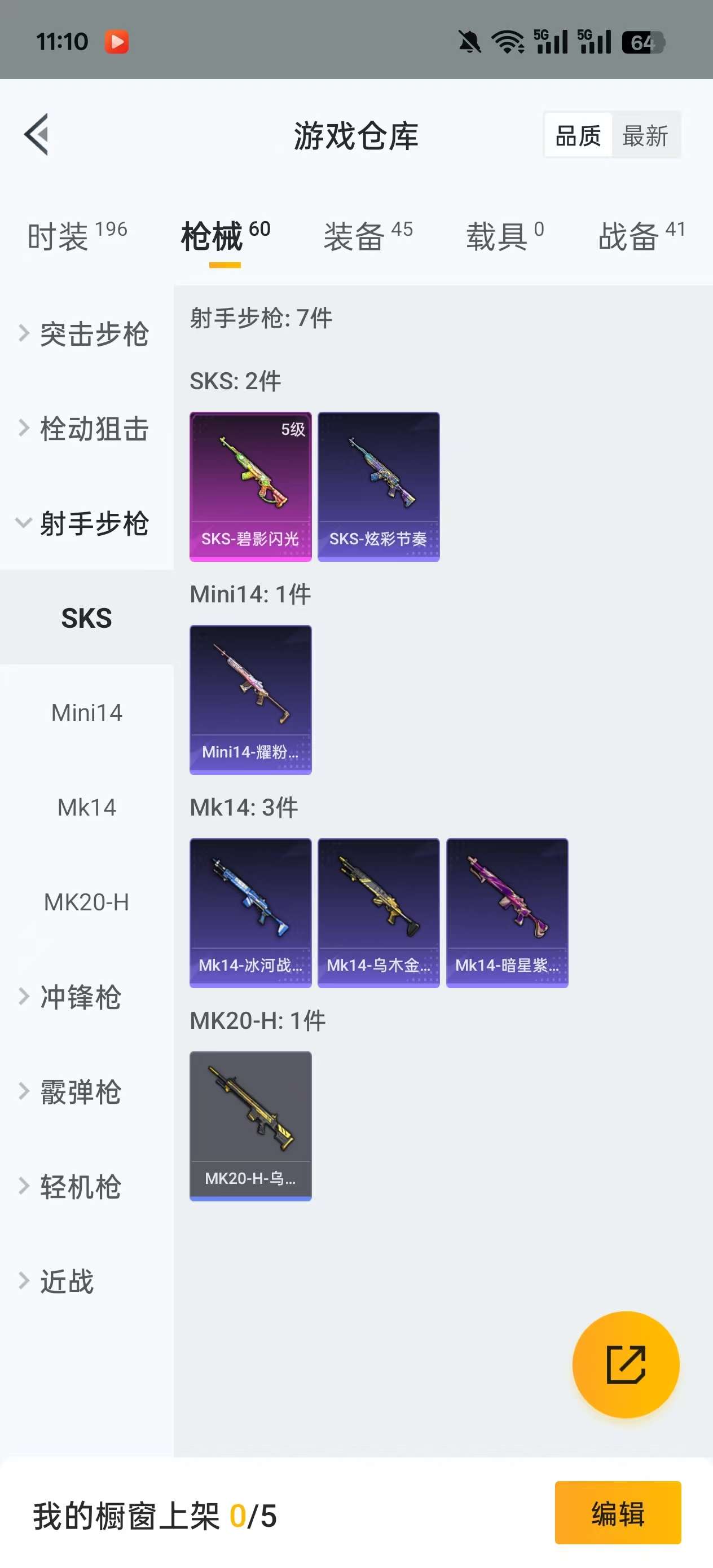This screenshot has width=713, height=1568.
Task: View the MK20-H-乌 skin card
Action: pos(250,1125)
